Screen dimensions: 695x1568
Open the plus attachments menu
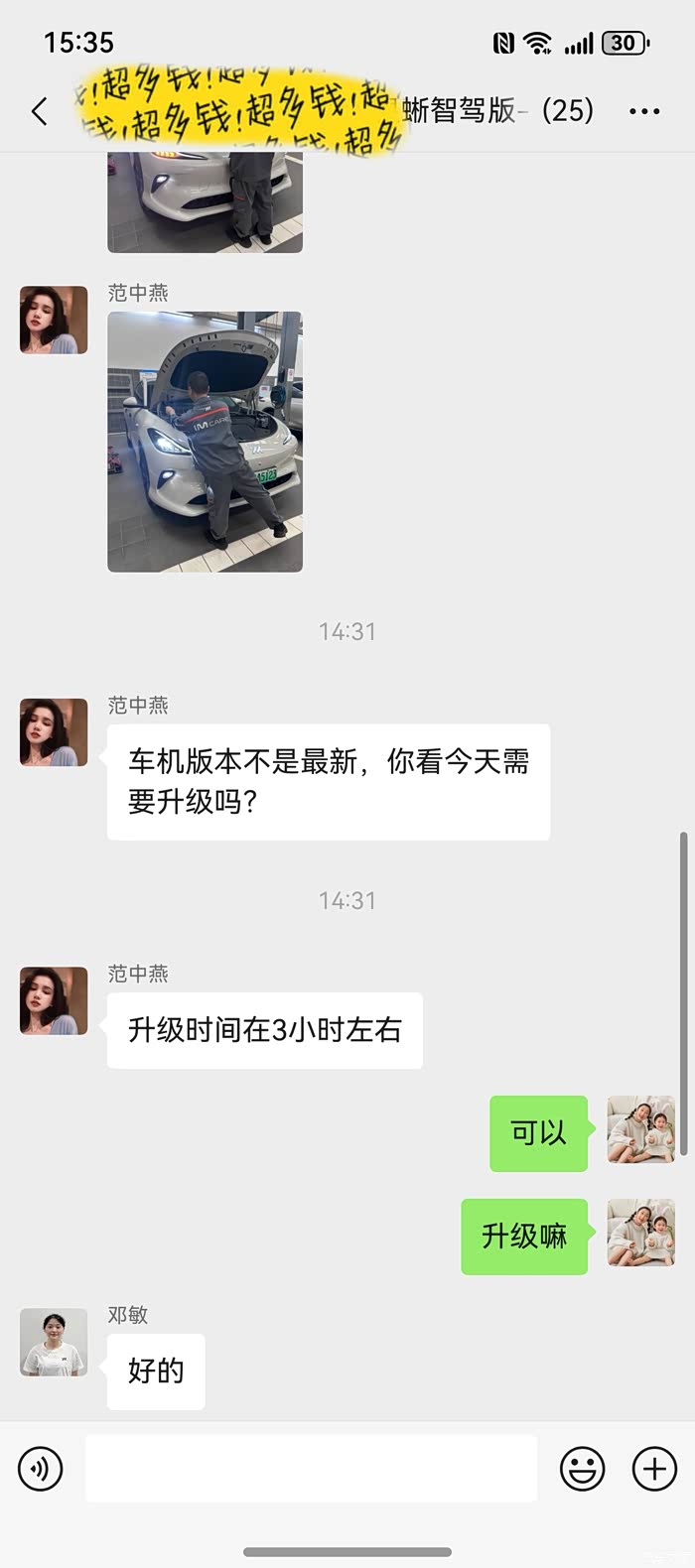pyautogui.click(x=654, y=1469)
